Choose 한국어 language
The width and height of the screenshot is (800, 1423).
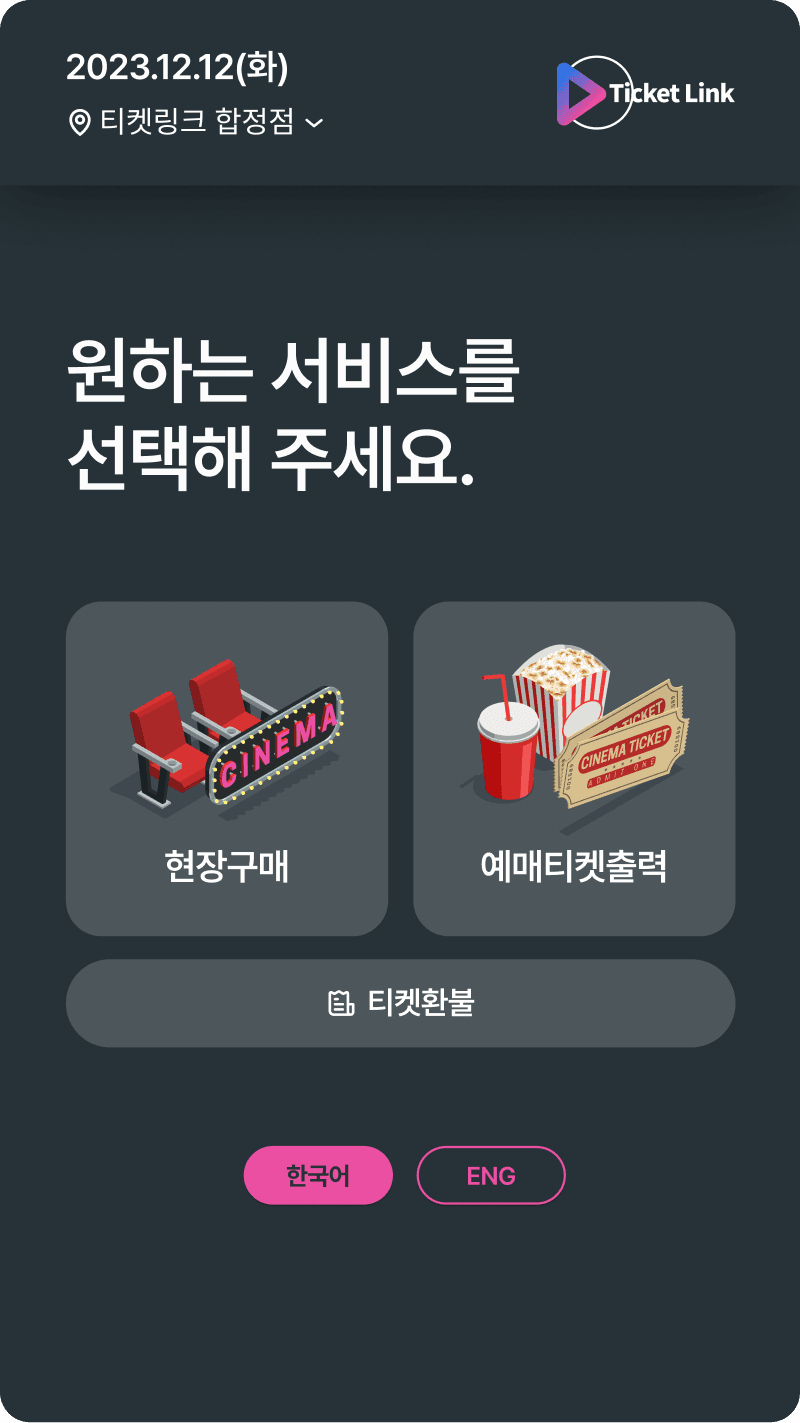tap(318, 1175)
